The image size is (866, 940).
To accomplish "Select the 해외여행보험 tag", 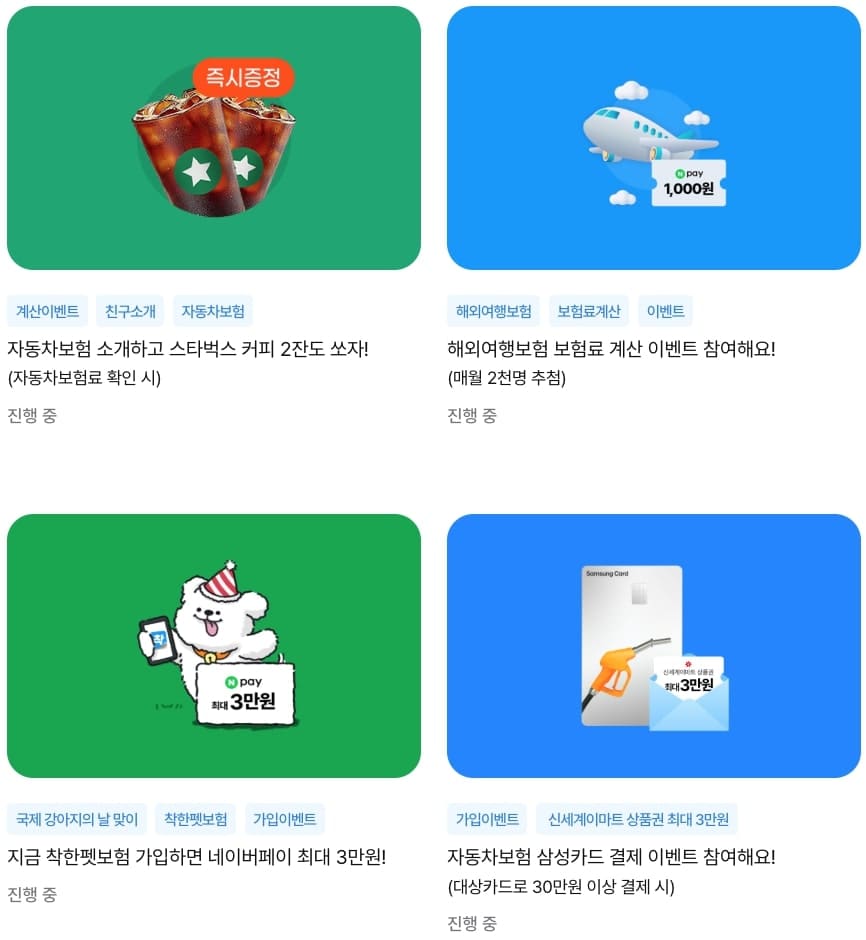I will [x=493, y=310].
